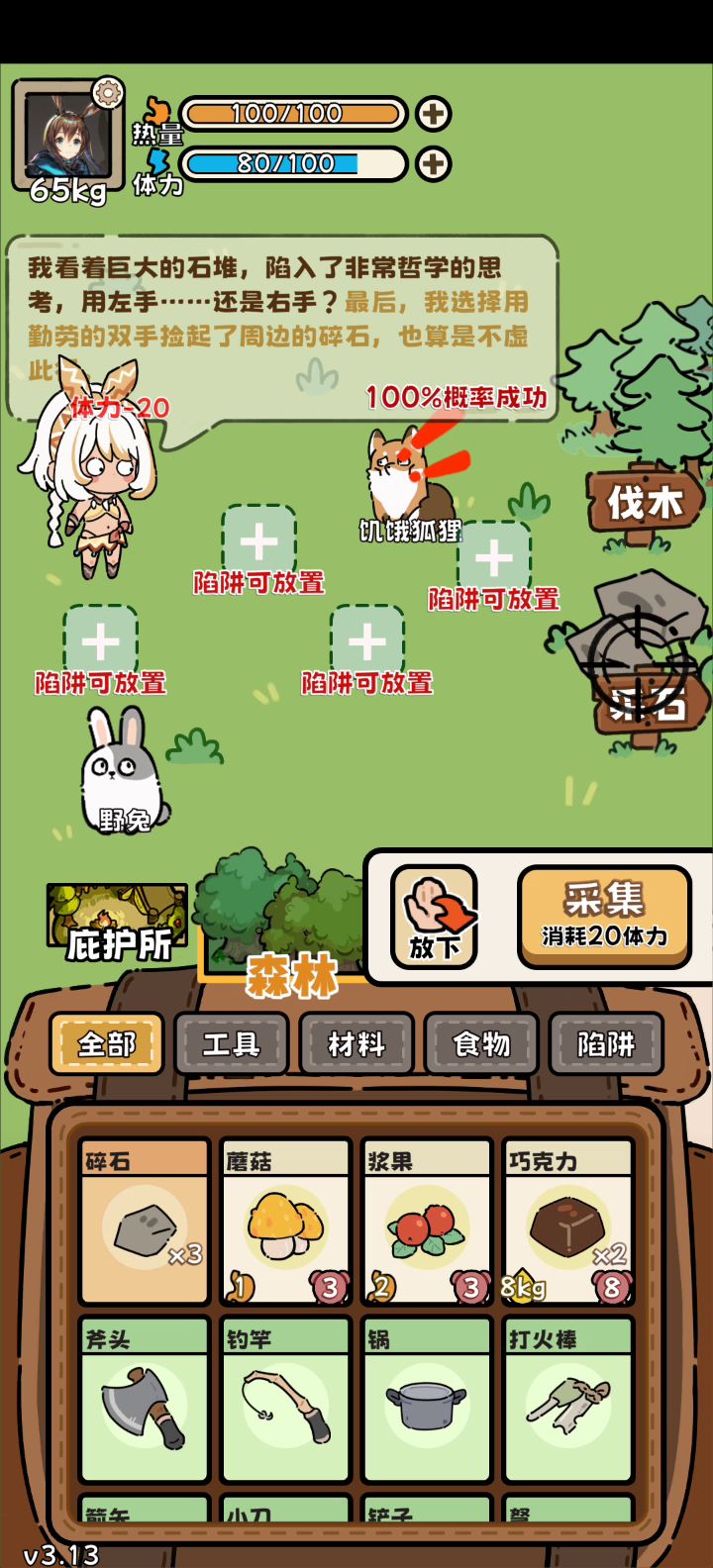Add calories with the 热量 plus button
The height and width of the screenshot is (1568, 713).
tap(433, 114)
